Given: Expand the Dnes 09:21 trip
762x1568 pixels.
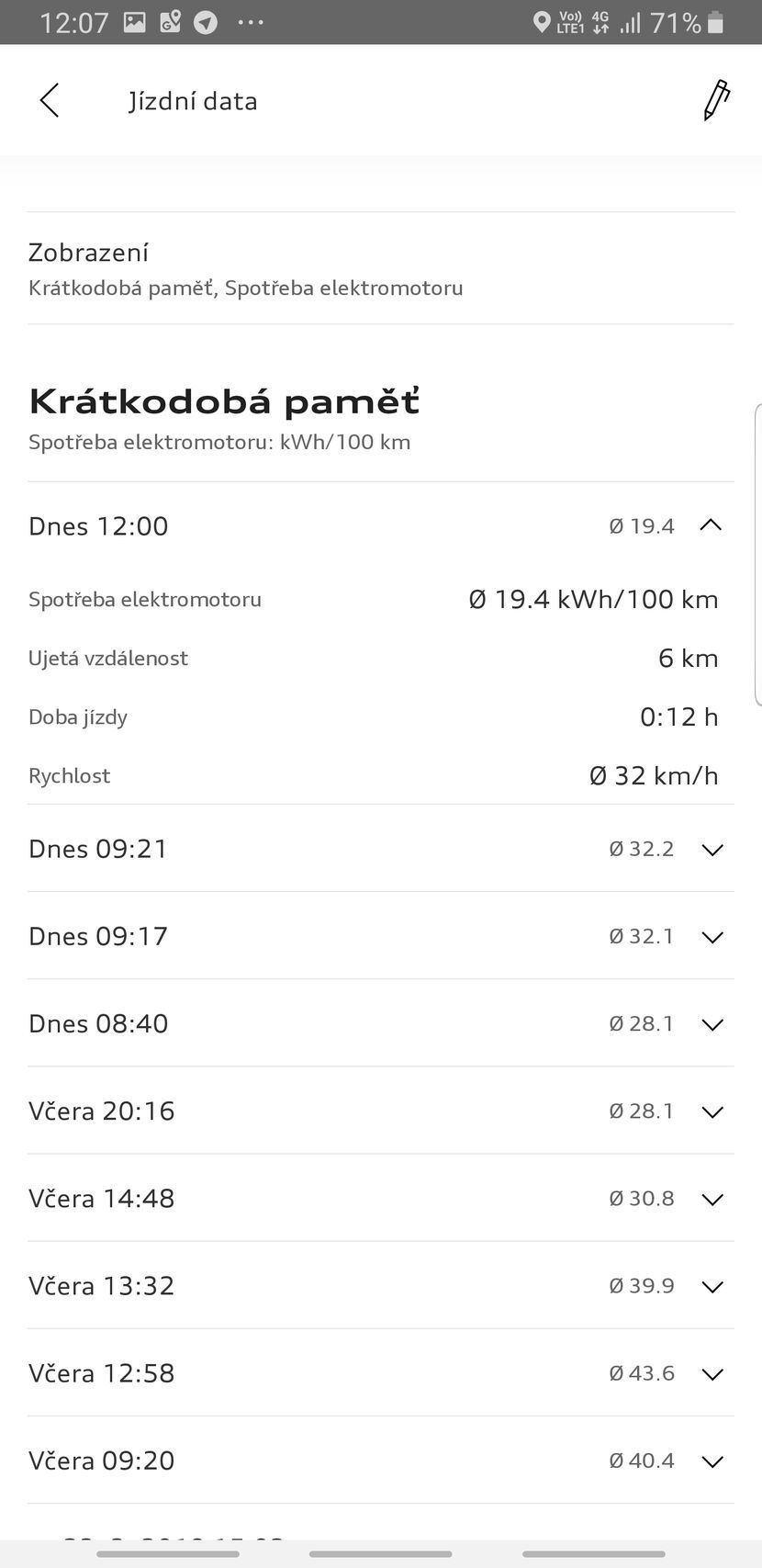Looking at the screenshot, I should 712,850.
